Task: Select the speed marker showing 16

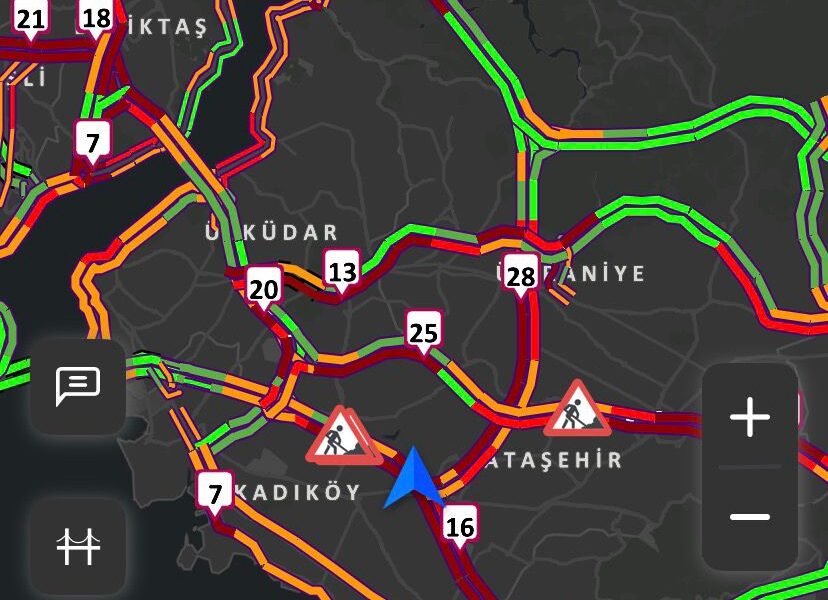Action: coord(459,526)
